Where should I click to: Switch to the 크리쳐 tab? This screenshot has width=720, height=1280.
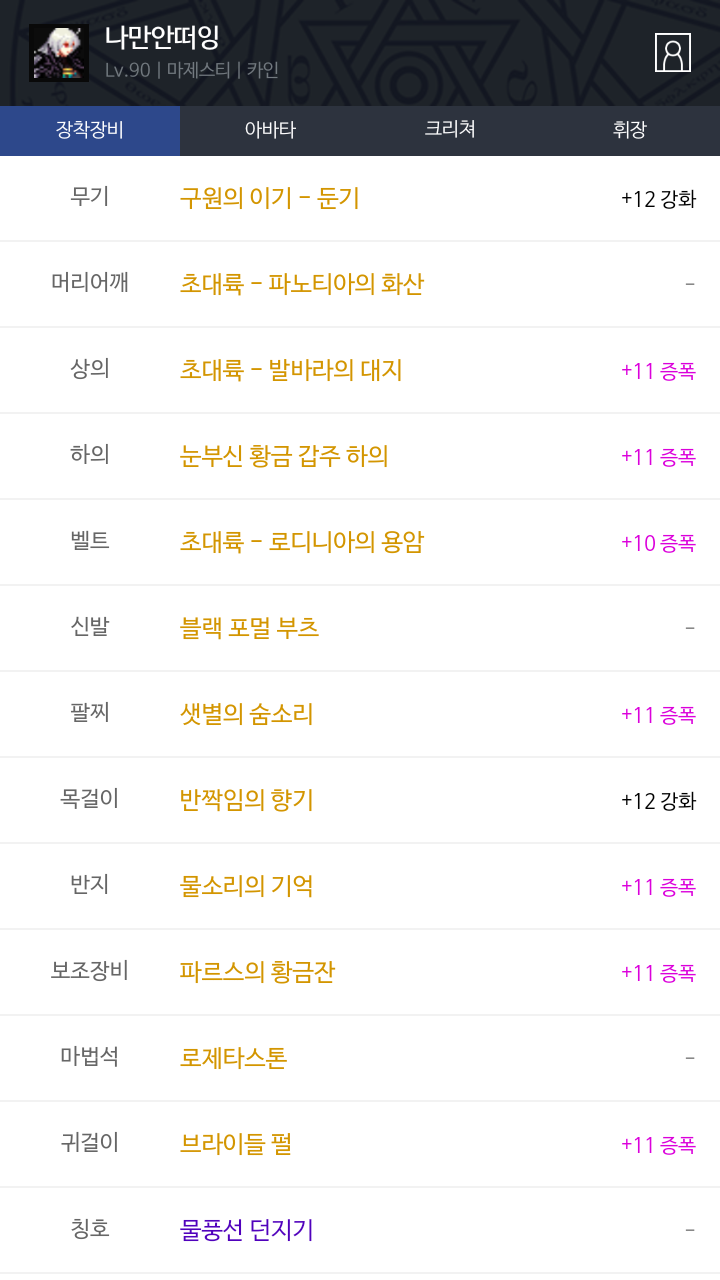[450, 130]
